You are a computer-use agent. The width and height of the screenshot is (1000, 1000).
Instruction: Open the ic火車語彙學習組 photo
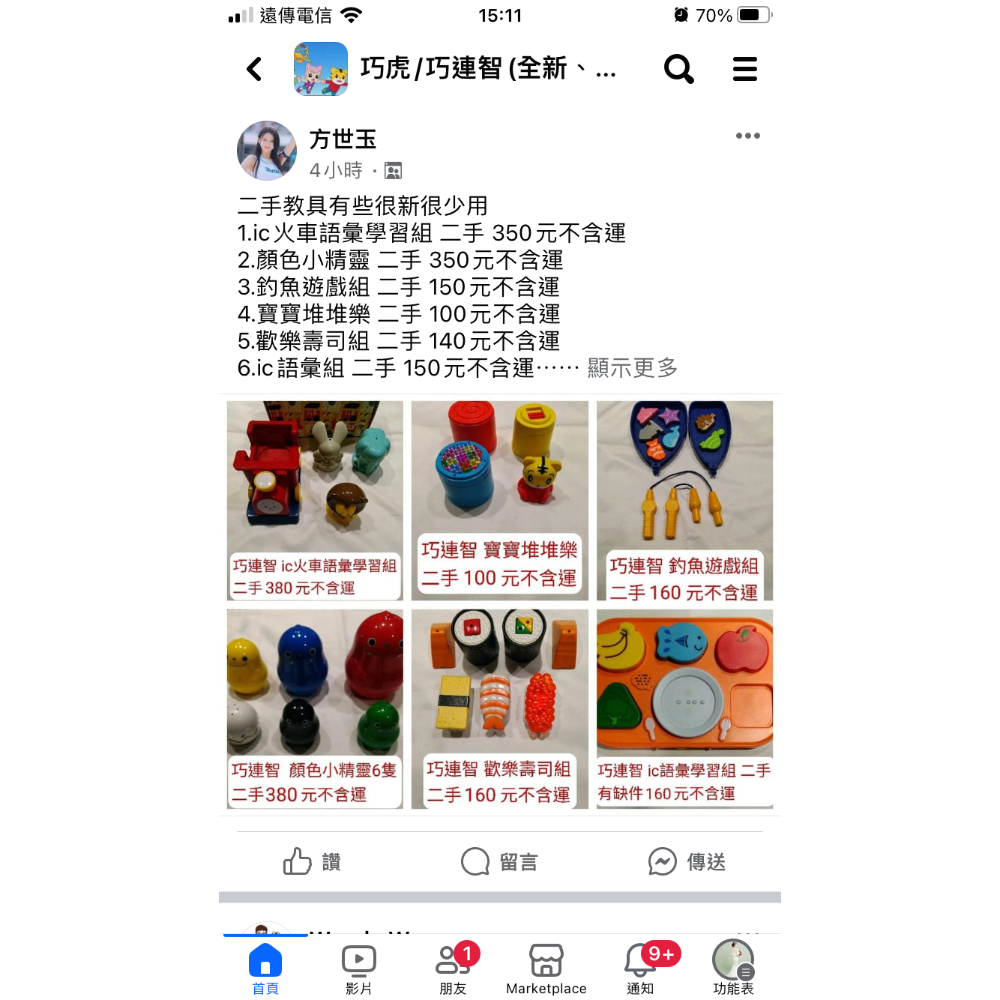click(315, 500)
